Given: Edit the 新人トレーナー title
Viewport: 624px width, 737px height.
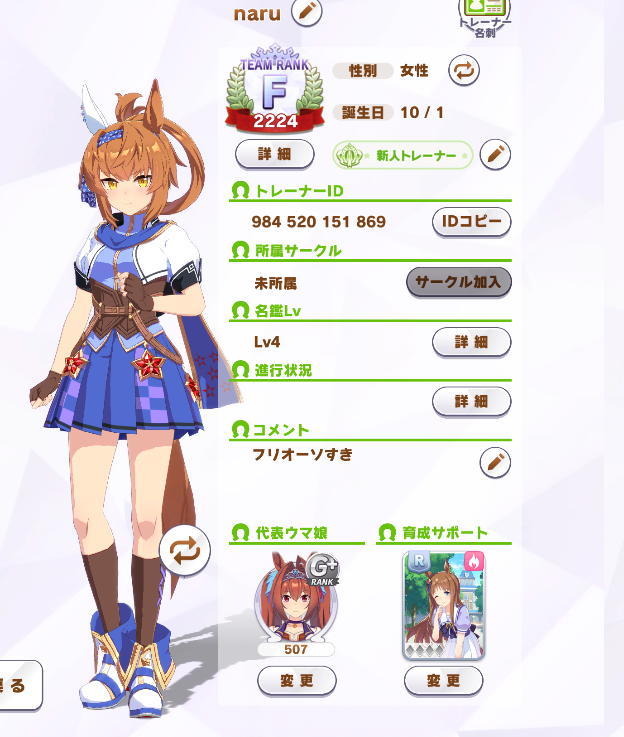Looking at the screenshot, I should pyautogui.click(x=496, y=155).
